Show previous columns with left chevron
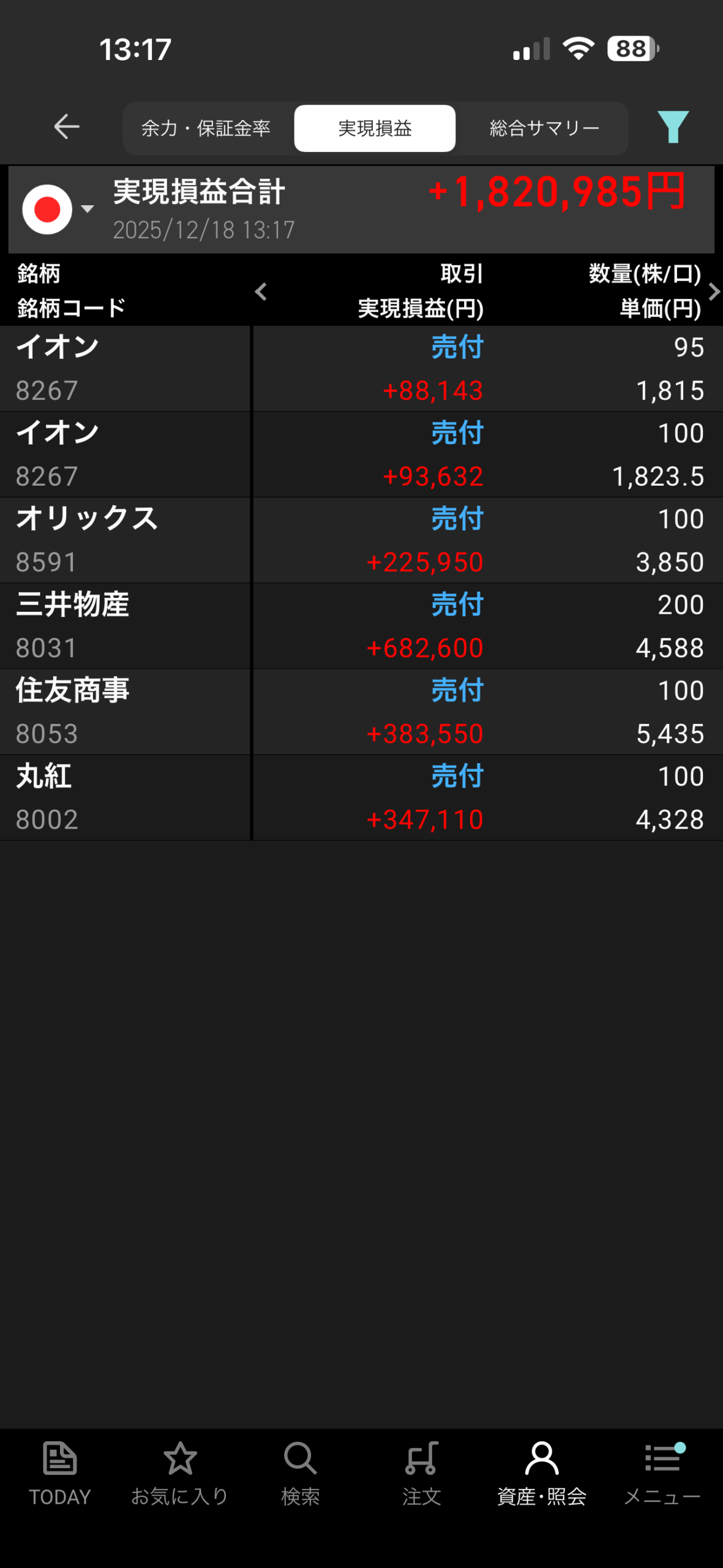 (261, 292)
